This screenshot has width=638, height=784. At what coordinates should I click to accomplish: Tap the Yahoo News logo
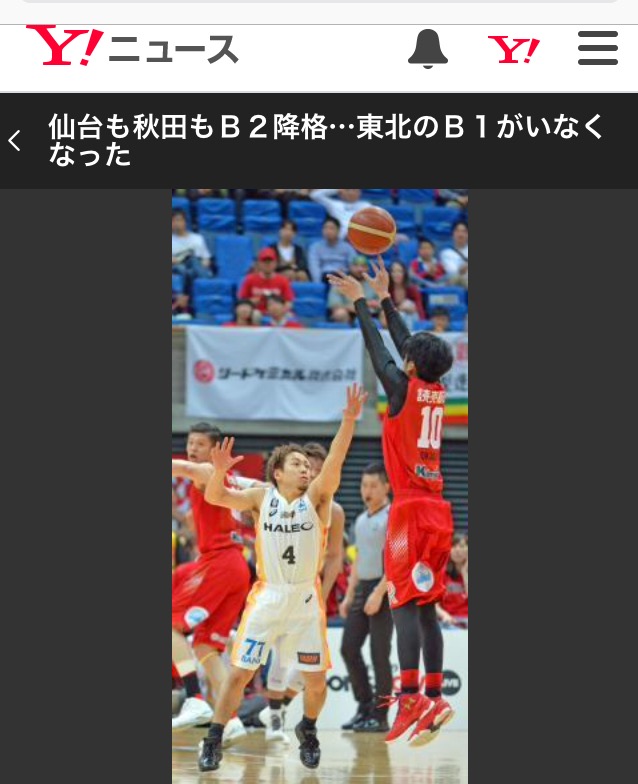(x=132, y=47)
